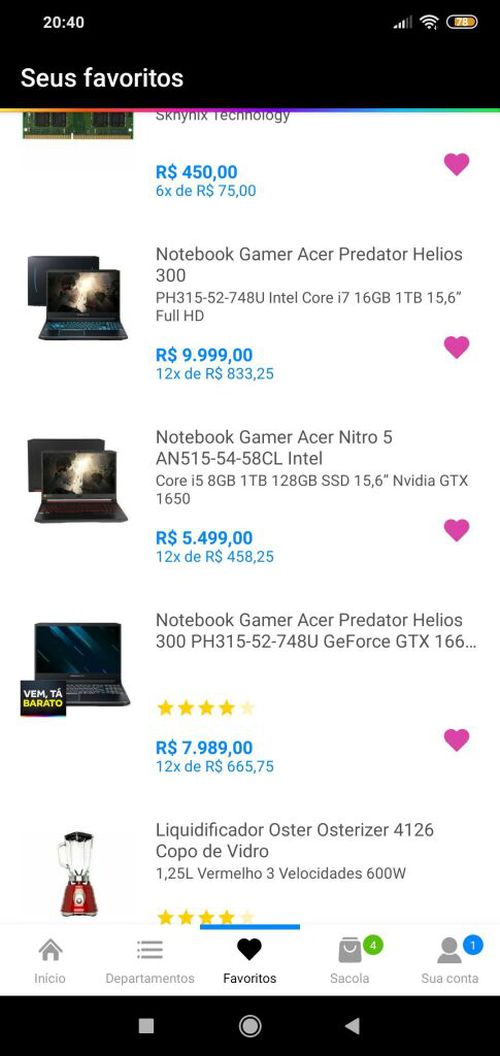Image resolution: width=500 pixels, height=1056 pixels.
Task: View the Predator Helios 300 GeForce GTX listing
Action: click(x=316, y=630)
